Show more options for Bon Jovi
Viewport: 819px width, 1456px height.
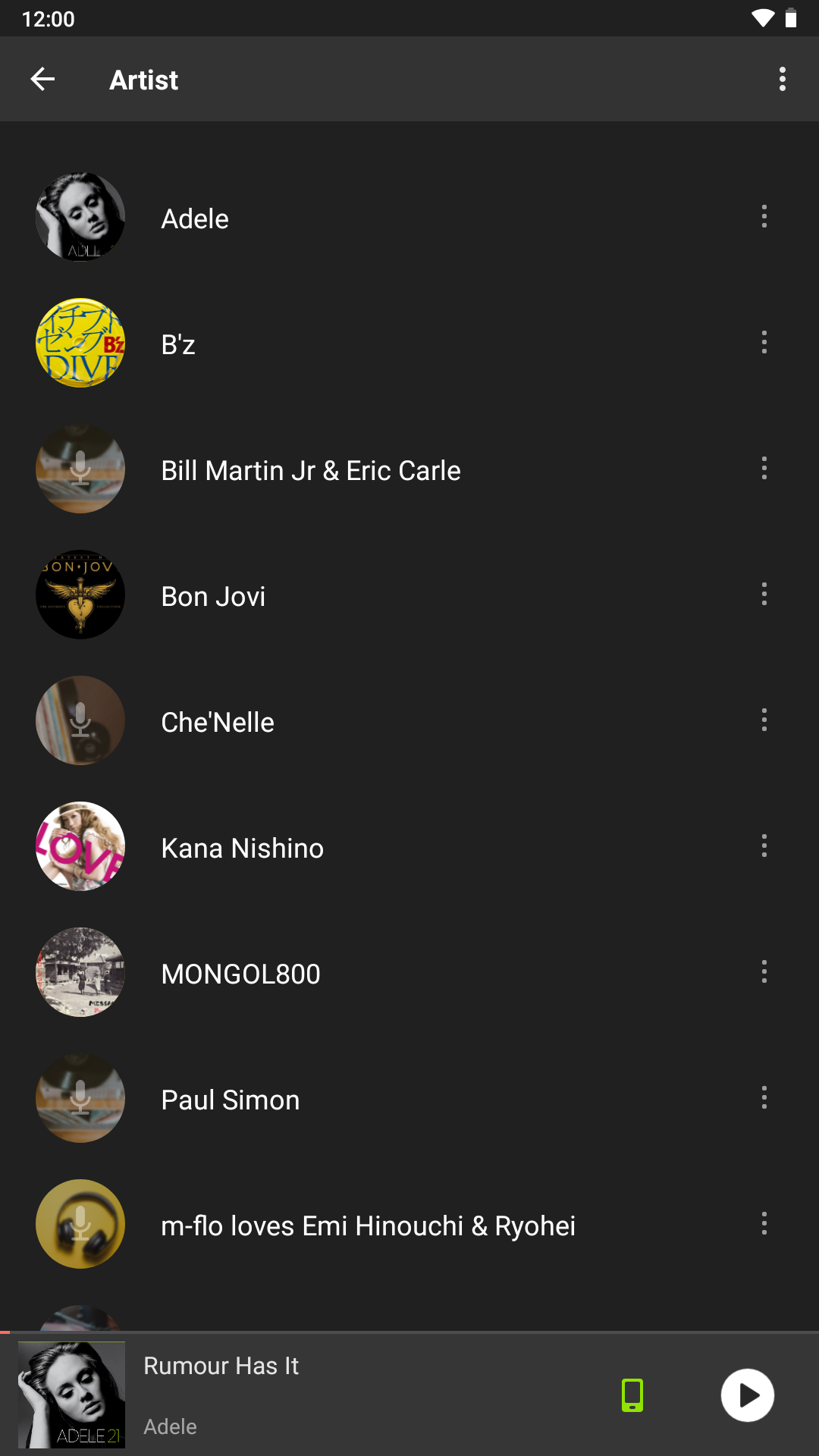[764, 595]
